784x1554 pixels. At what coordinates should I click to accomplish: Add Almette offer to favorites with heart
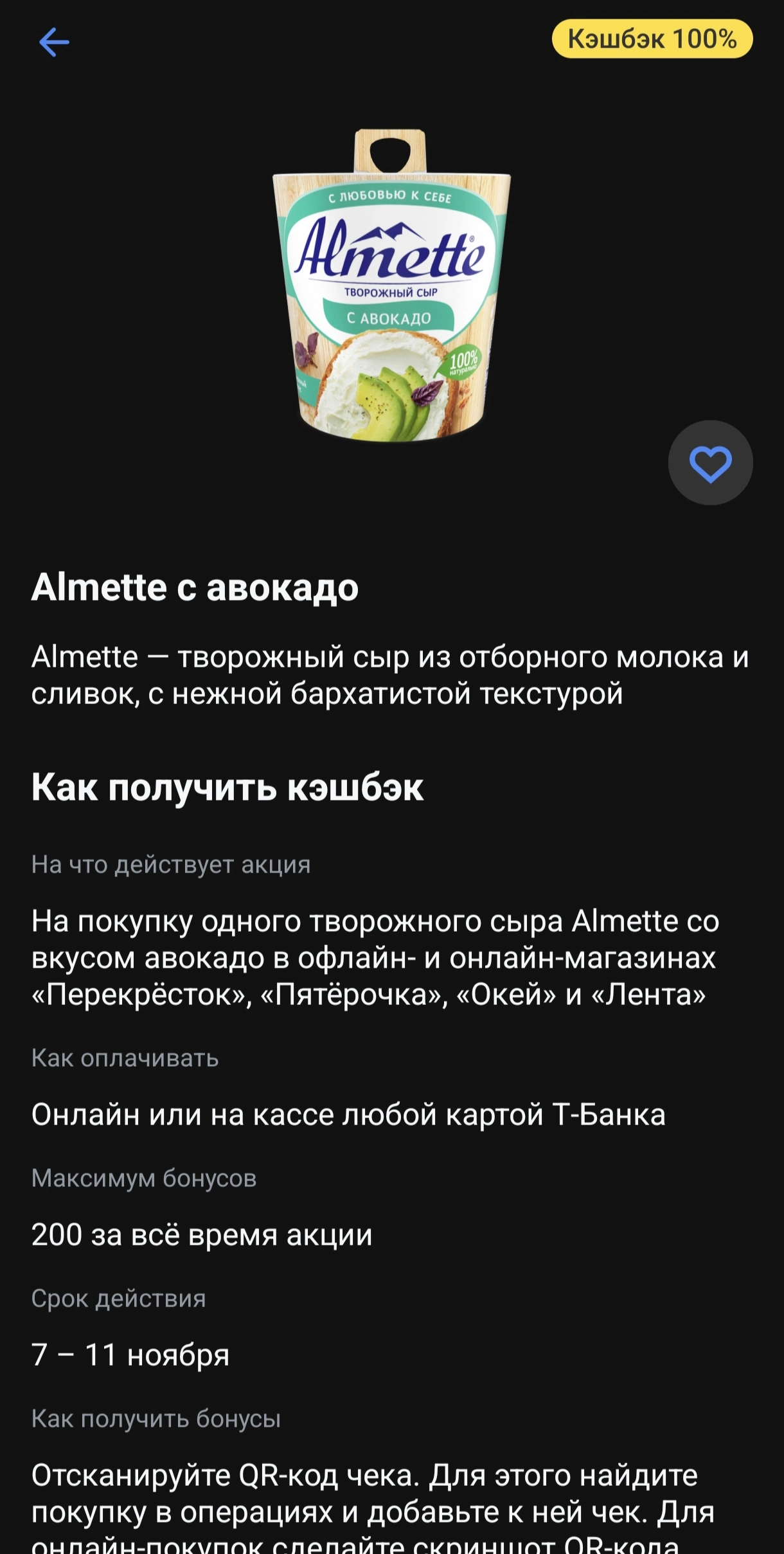tap(710, 463)
